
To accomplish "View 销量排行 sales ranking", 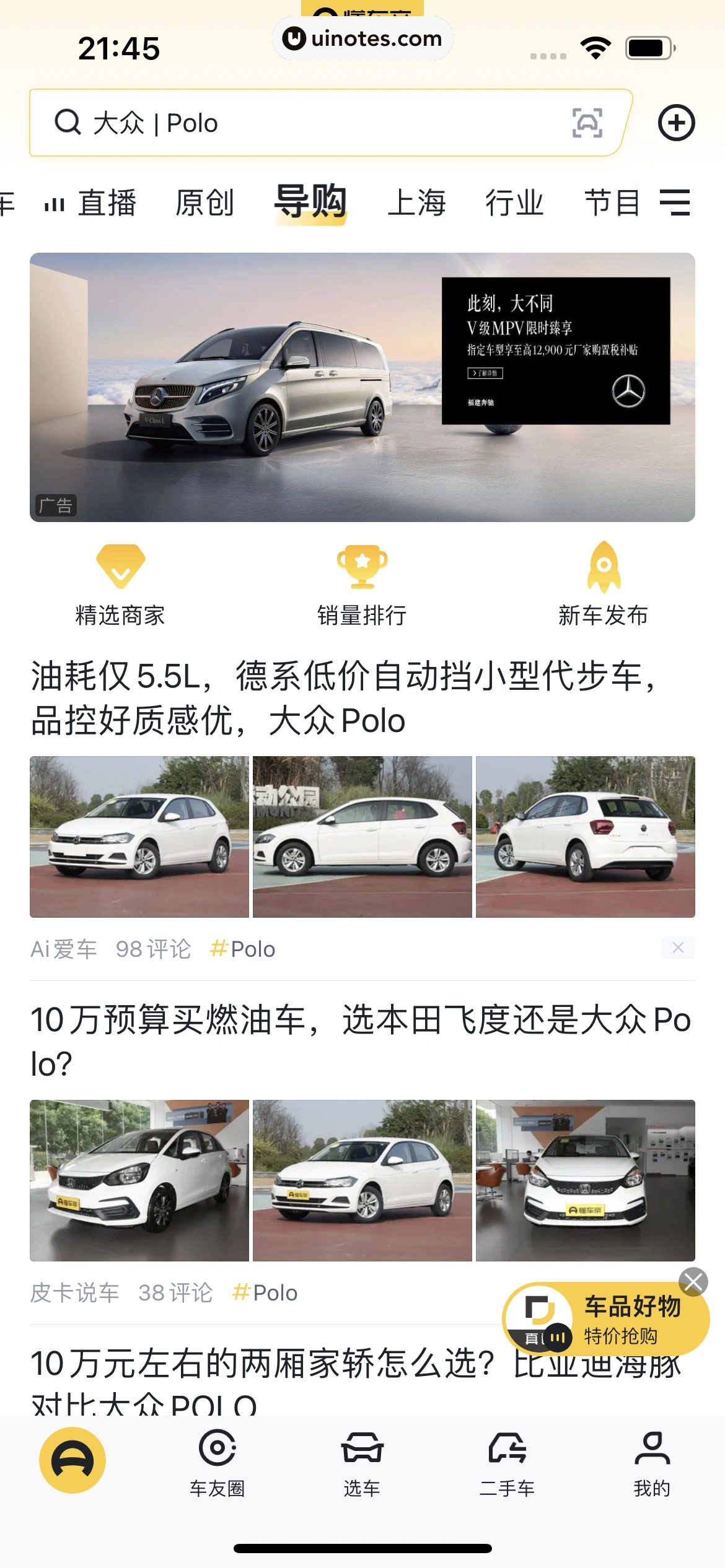I will point(362,585).
